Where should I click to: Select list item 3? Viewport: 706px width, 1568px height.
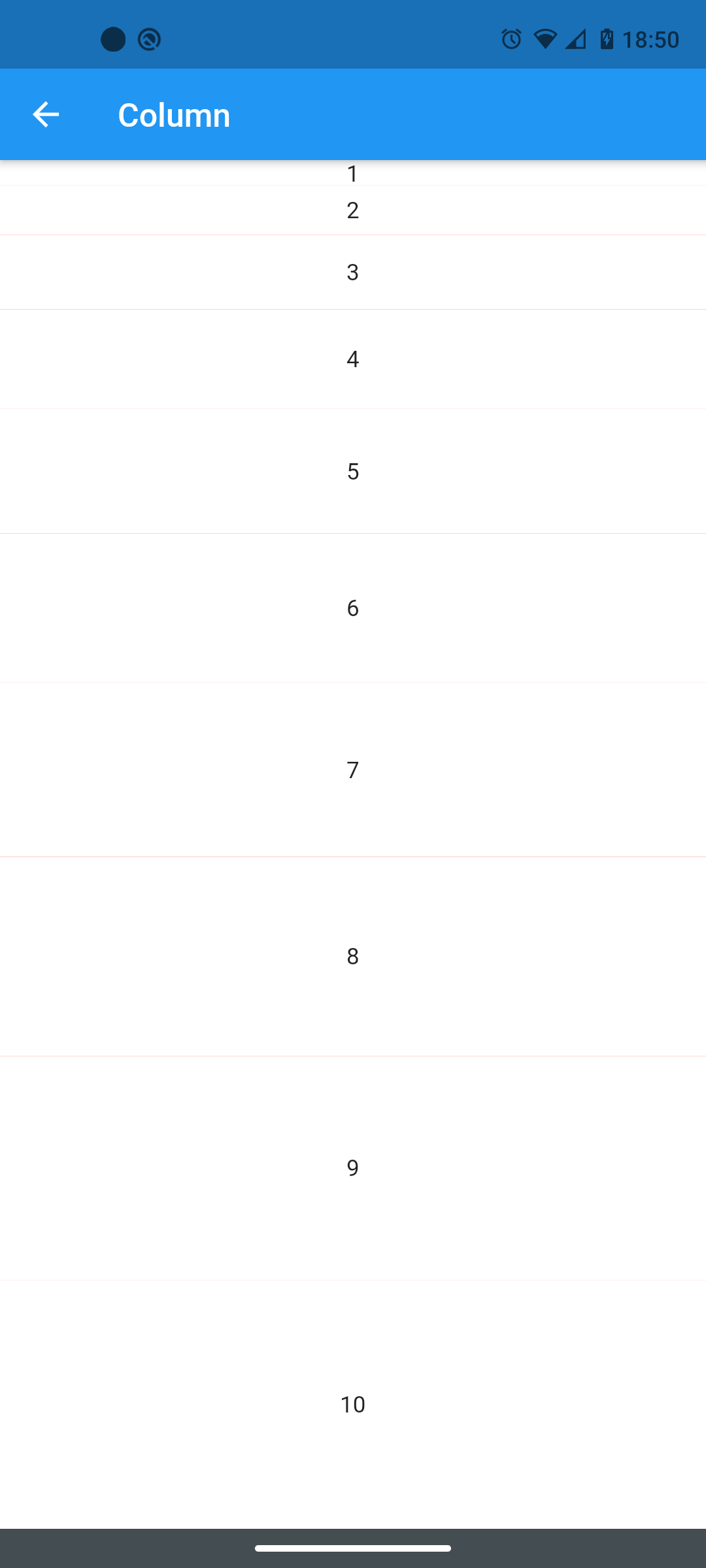point(353,271)
